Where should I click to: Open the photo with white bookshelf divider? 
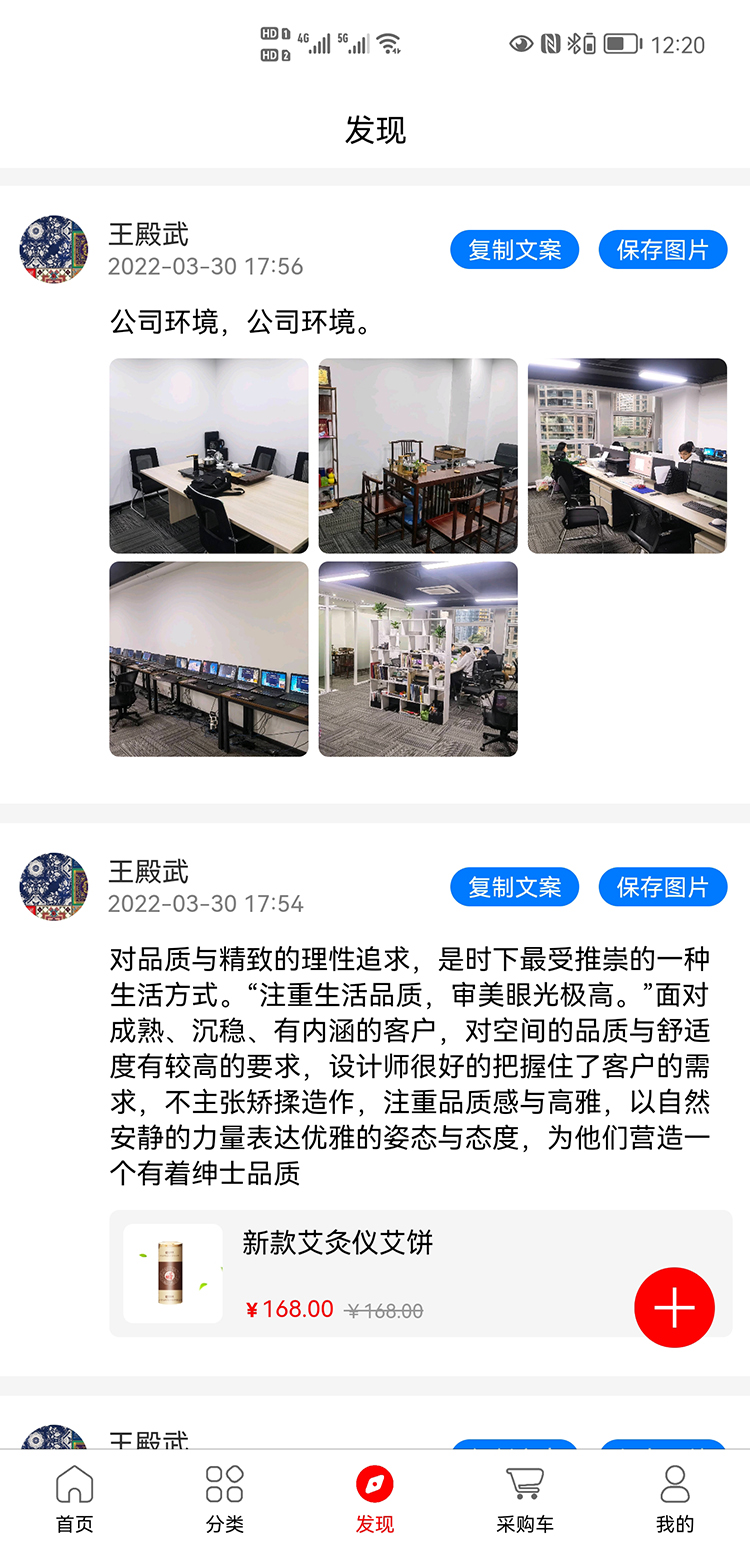pos(418,659)
